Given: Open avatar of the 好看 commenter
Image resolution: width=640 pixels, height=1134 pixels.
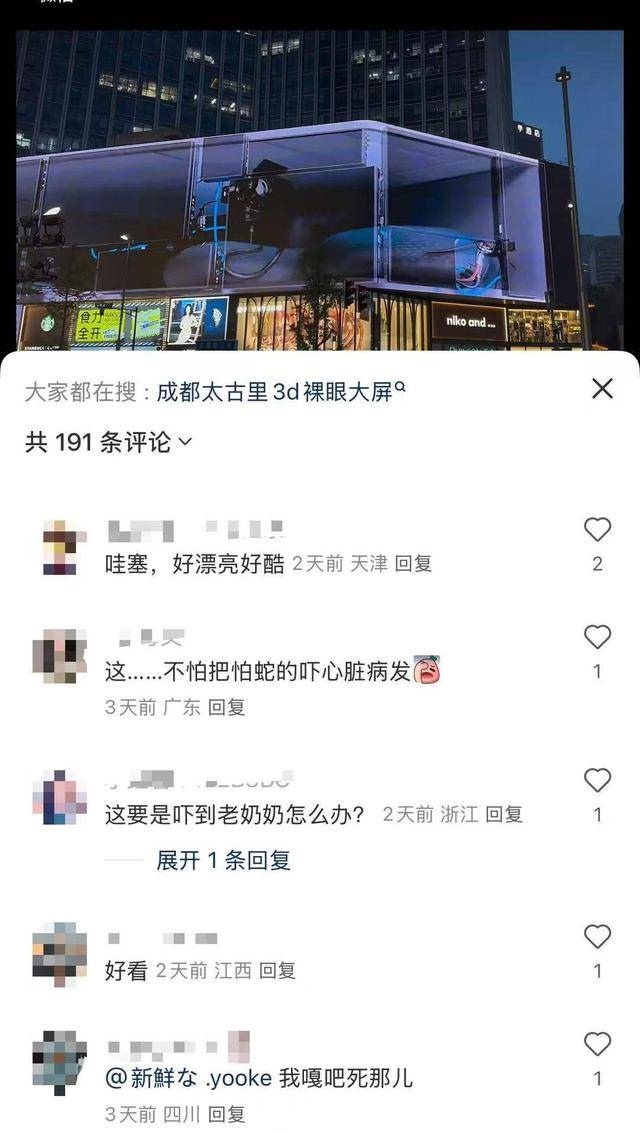Looking at the screenshot, I should click(59, 954).
